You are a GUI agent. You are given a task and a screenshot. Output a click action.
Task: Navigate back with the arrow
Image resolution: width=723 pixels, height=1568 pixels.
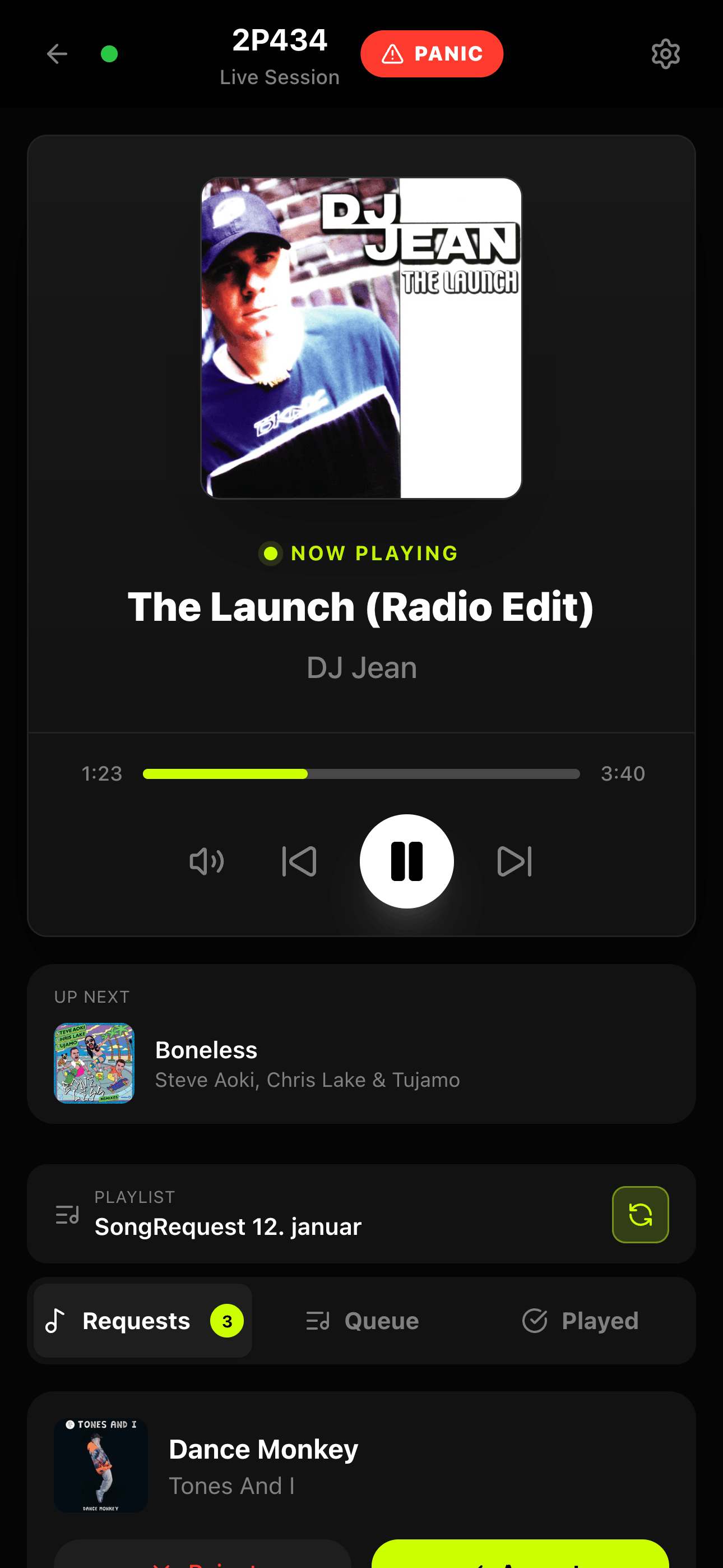point(57,54)
